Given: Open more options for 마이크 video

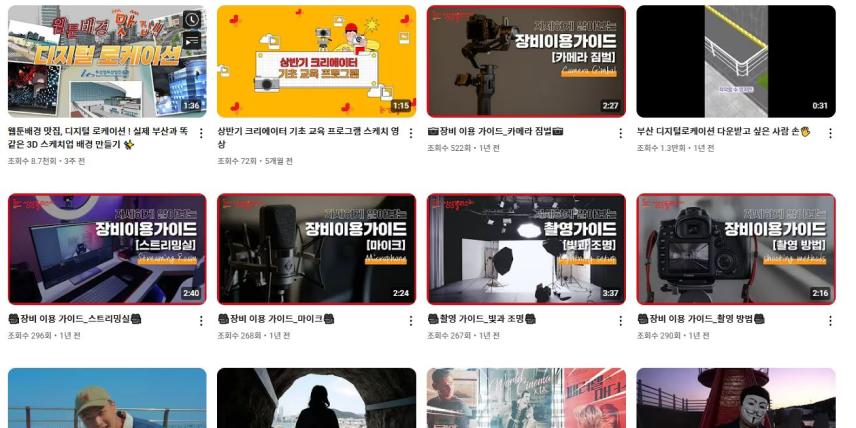Looking at the screenshot, I should 410,321.
